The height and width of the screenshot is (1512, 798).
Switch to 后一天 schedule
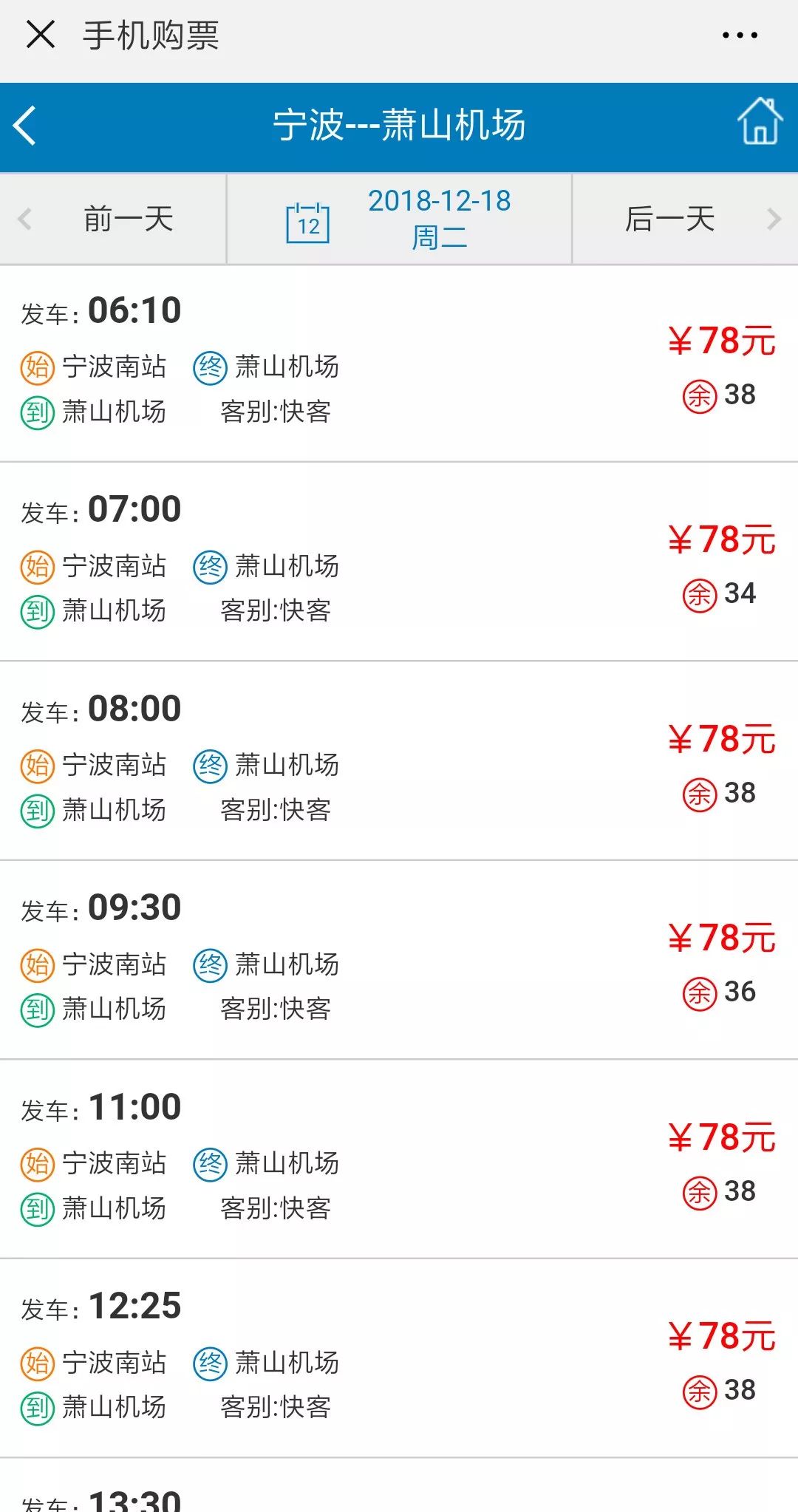[686, 219]
